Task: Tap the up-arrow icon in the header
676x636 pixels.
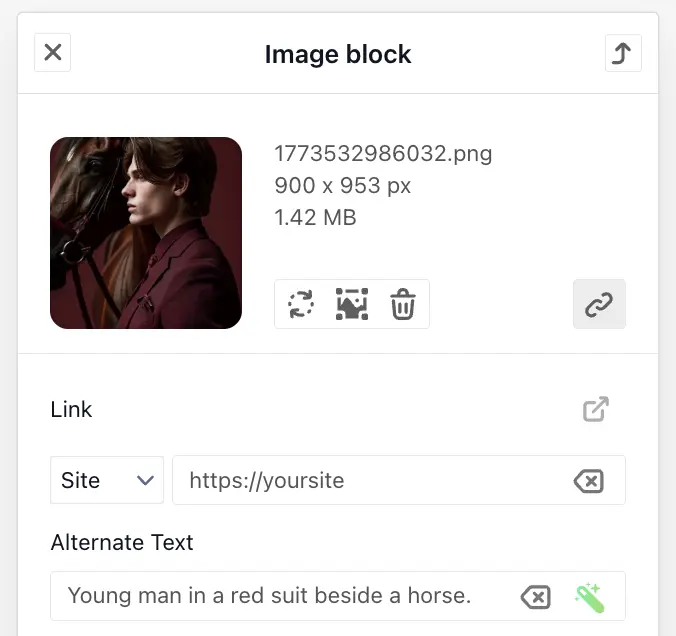Action: [623, 53]
